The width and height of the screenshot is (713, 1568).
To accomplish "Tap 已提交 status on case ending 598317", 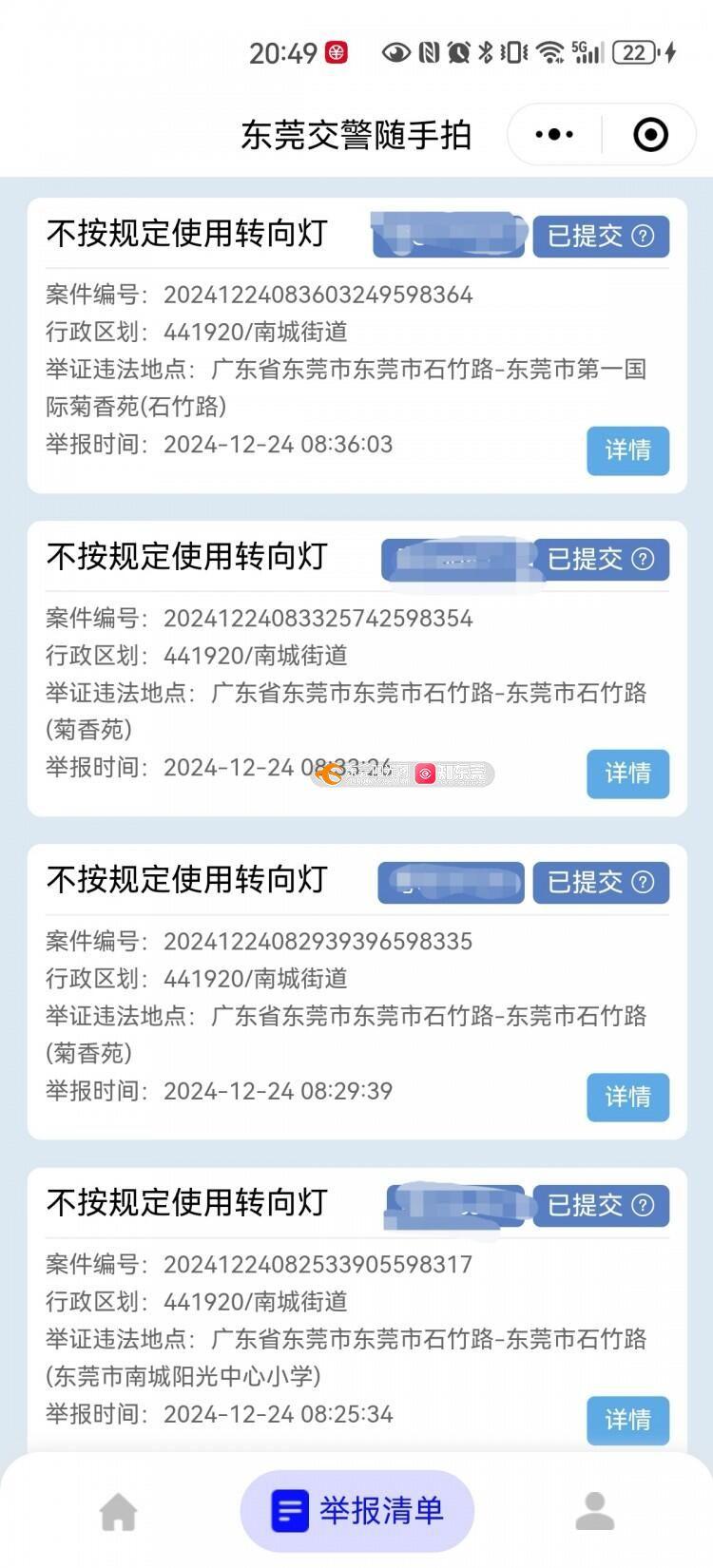I will (601, 1205).
